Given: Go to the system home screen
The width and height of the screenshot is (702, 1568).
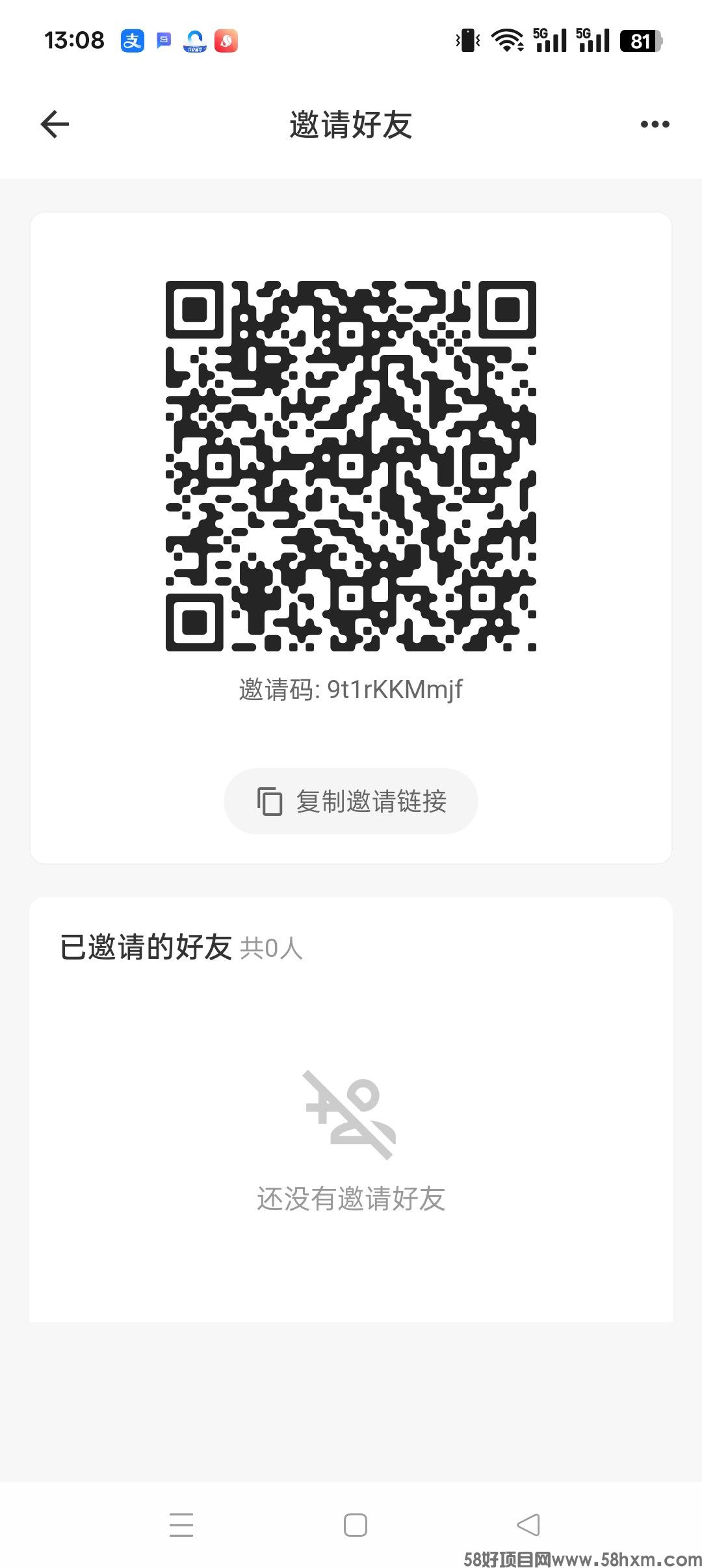Looking at the screenshot, I should [x=356, y=1524].
